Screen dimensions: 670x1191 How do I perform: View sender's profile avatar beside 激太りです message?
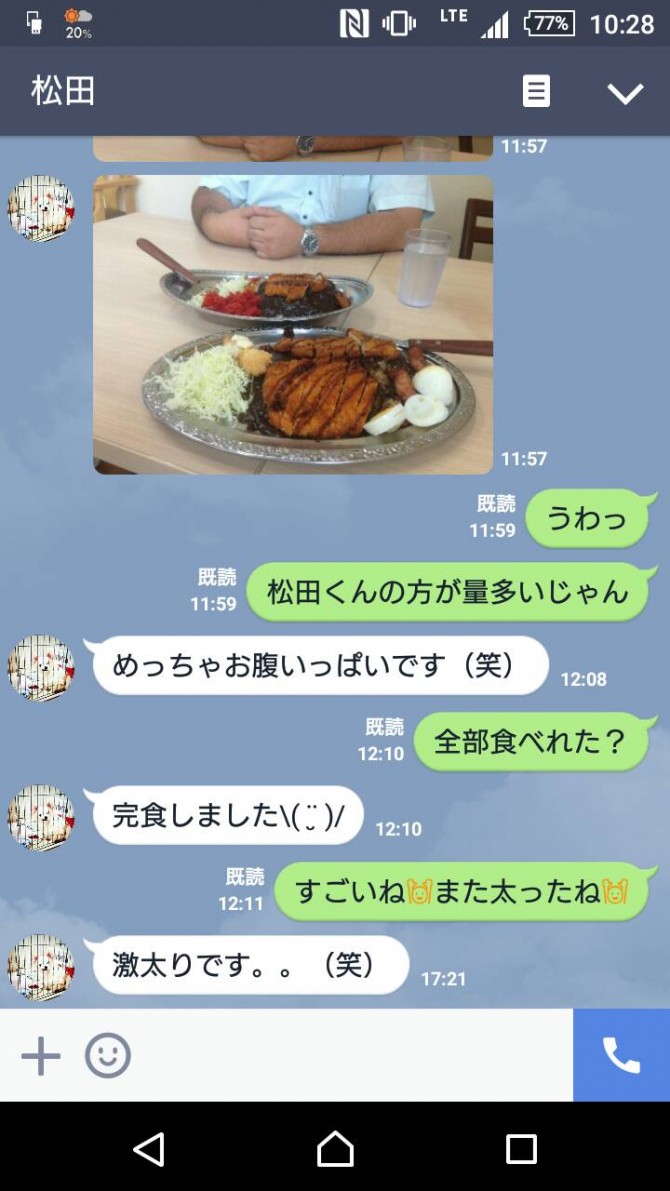41,968
